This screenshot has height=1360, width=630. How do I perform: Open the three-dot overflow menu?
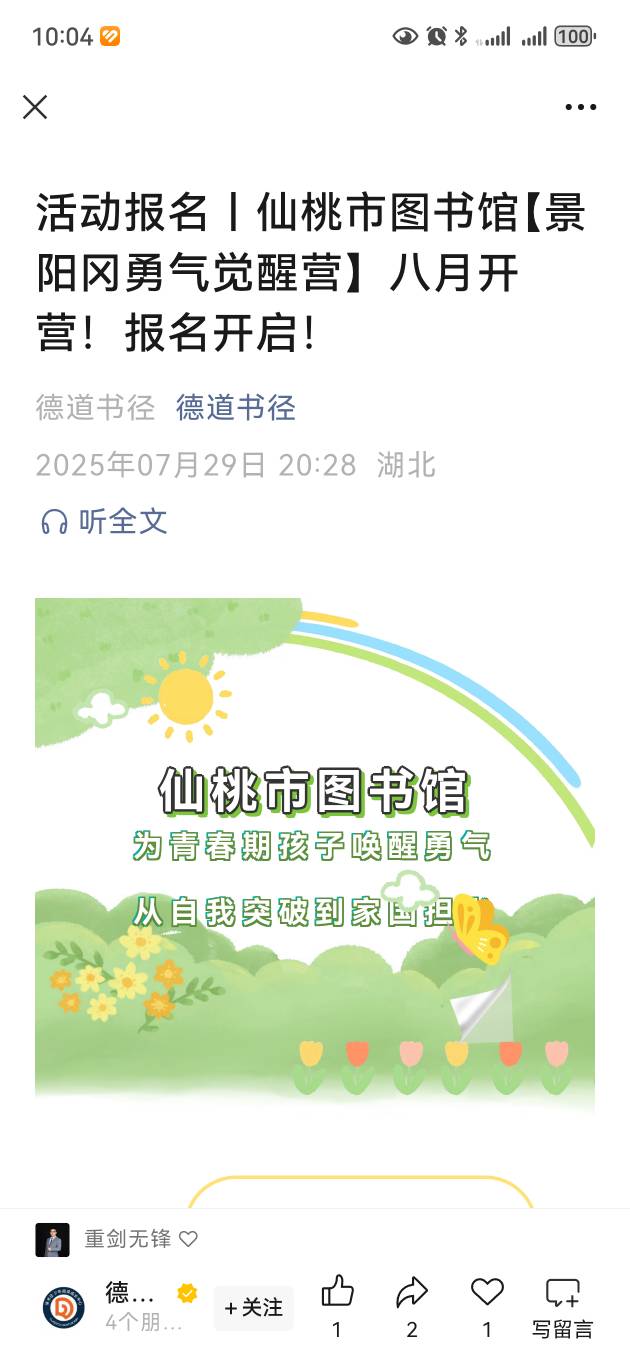tap(580, 107)
